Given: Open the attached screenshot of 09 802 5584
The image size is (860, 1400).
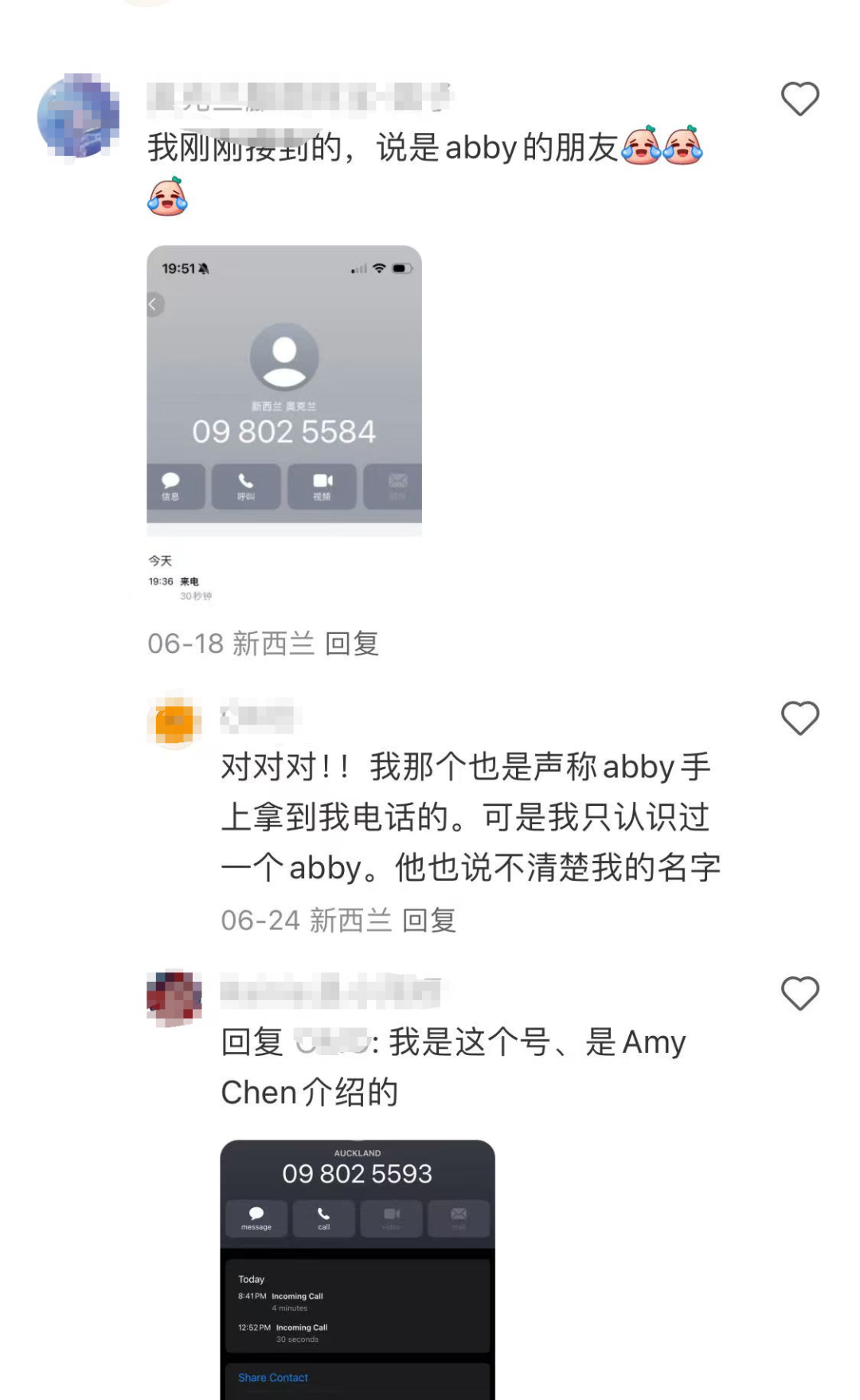Looking at the screenshot, I should 284,390.
